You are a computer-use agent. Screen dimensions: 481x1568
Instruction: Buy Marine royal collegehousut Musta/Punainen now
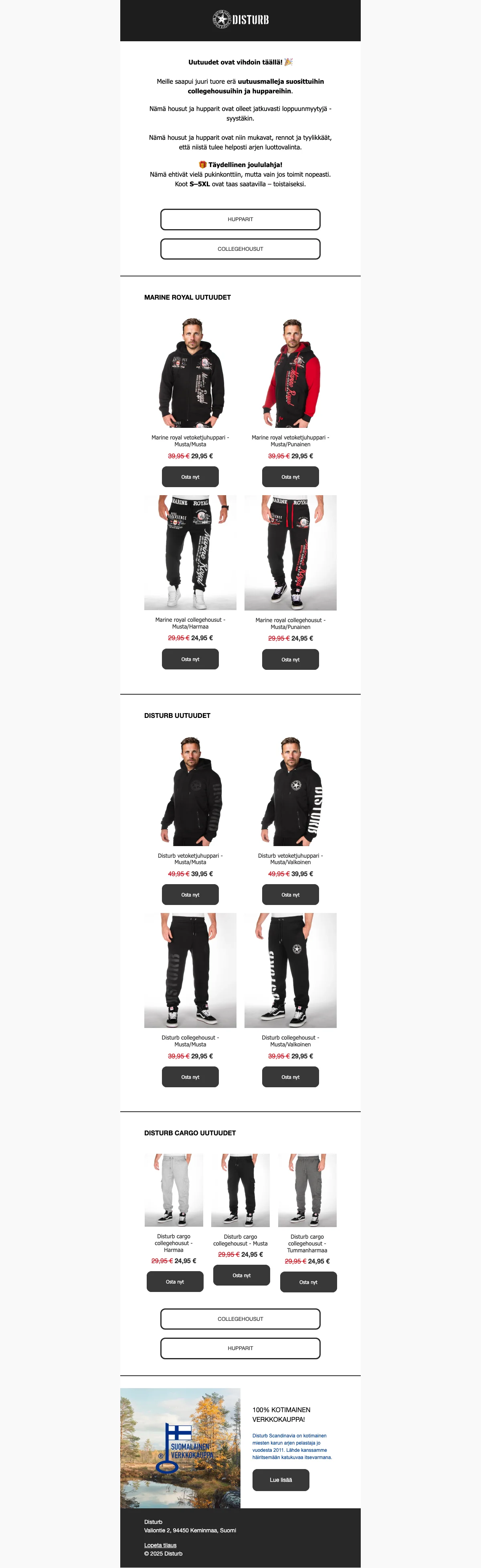point(291,659)
